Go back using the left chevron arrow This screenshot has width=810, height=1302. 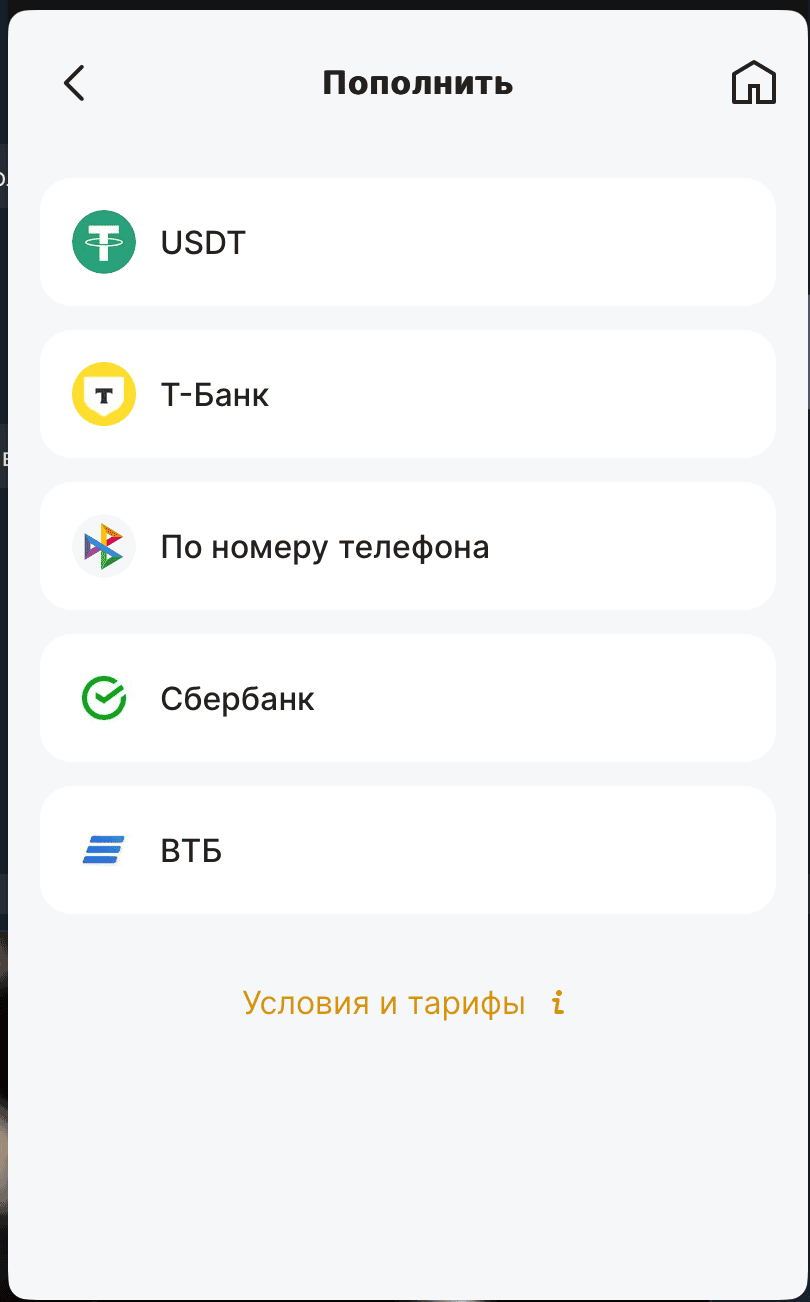(73, 83)
